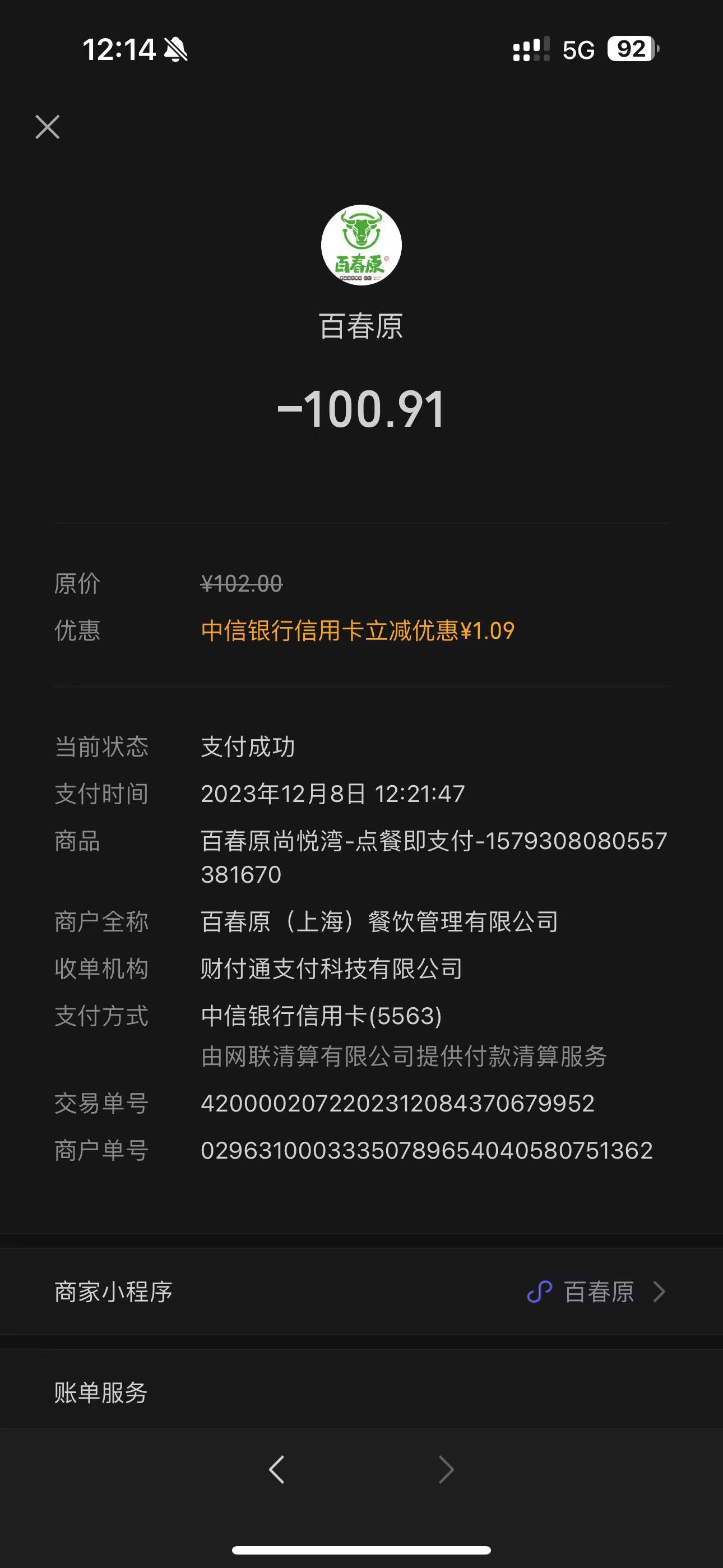Tap the forward arrow in bottom bar

tap(446, 1469)
